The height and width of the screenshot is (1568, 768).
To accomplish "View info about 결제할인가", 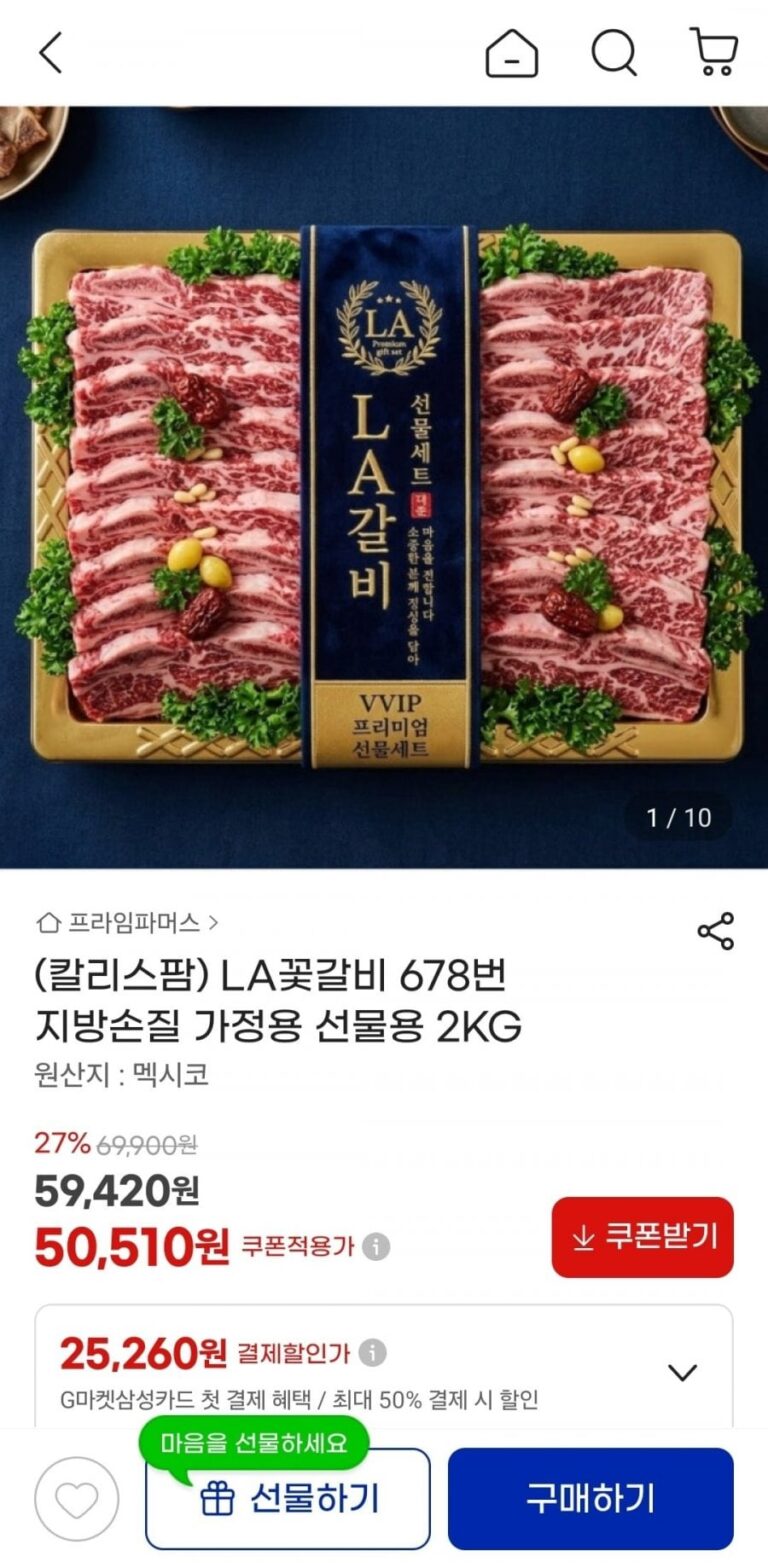I will pyautogui.click(x=372, y=1353).
